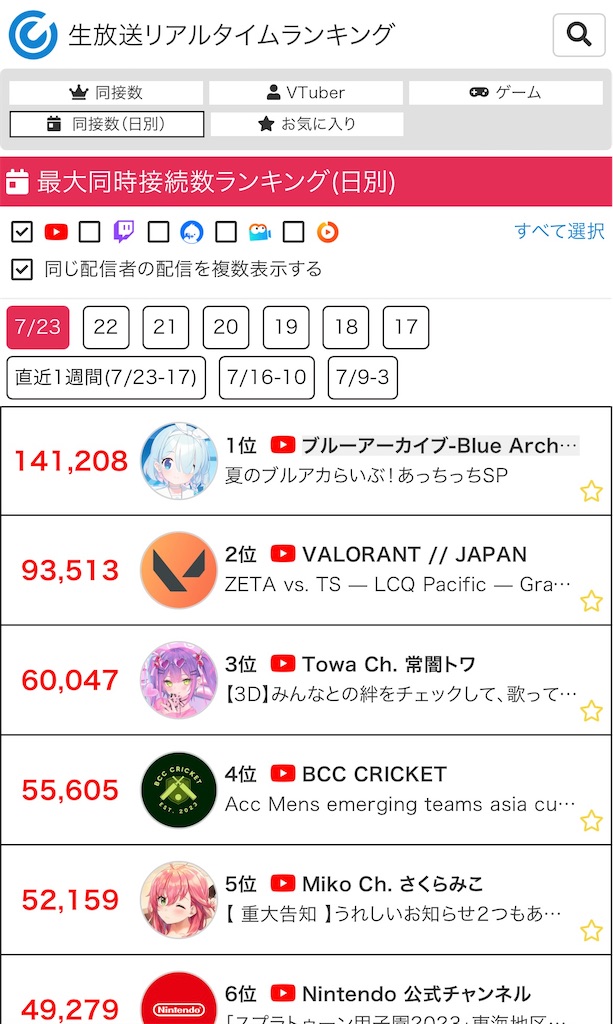Viewport: 613px width, 1024px height.
Task: Uncheck the YouTube platform checkbox
Action: [x=22, y=232]
